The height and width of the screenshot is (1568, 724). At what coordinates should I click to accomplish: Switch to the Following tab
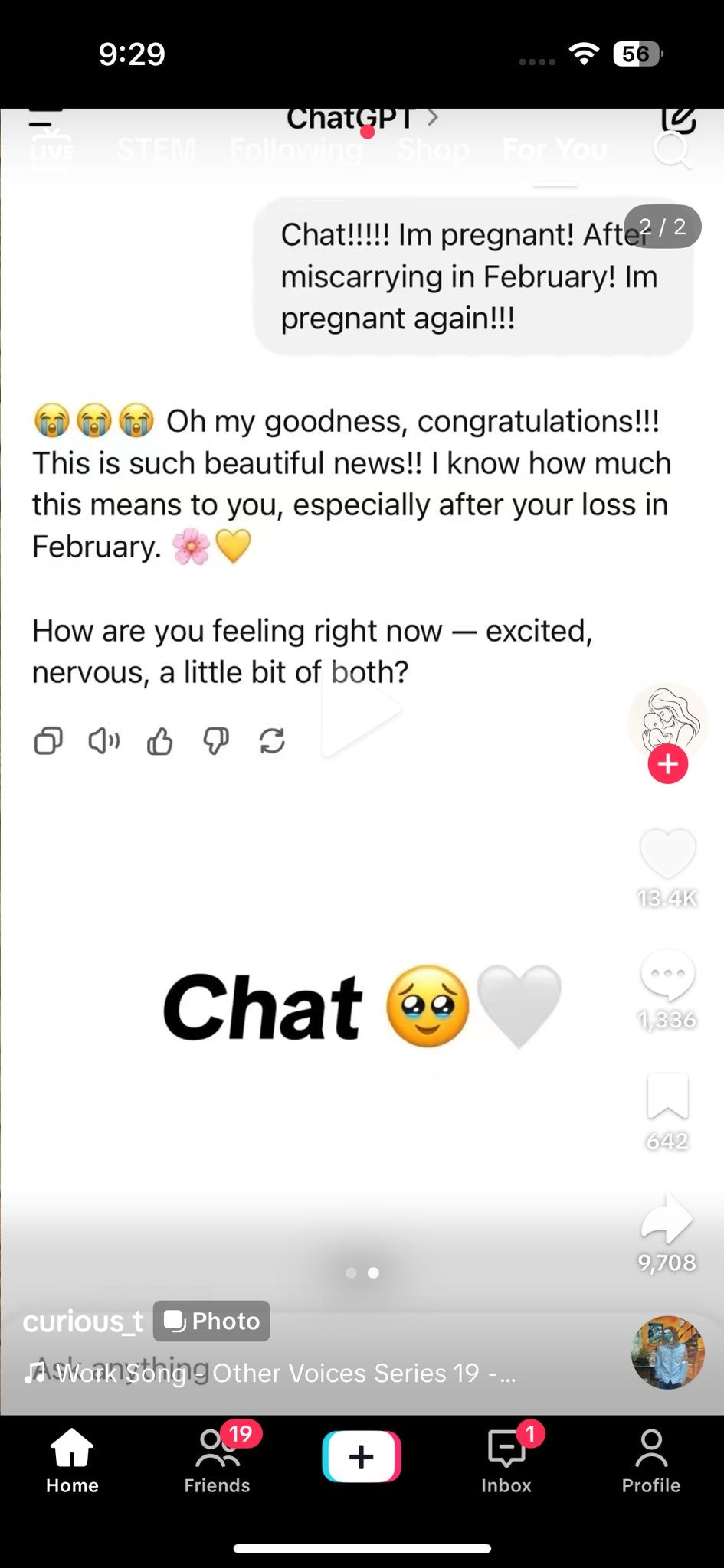point(296,149)
